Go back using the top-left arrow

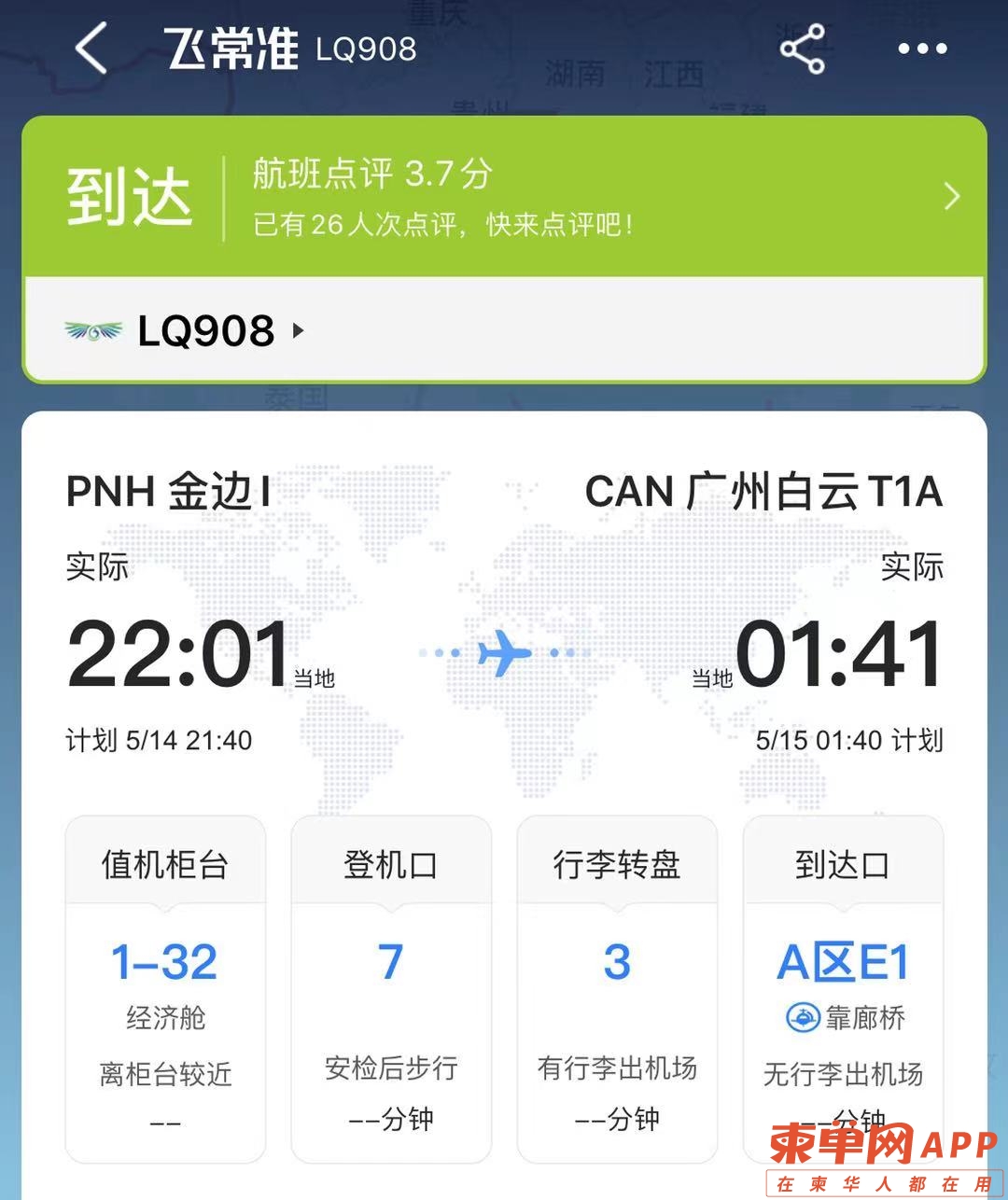click(91, 49)
